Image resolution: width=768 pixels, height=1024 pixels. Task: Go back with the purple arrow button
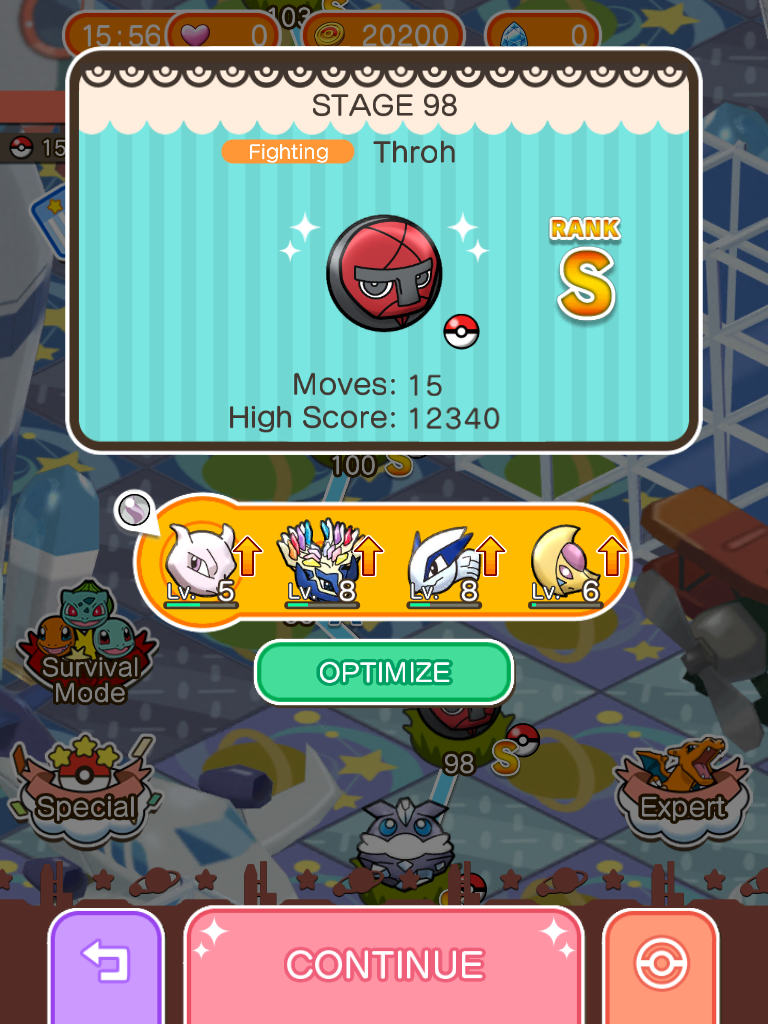(x=105, y=966)
